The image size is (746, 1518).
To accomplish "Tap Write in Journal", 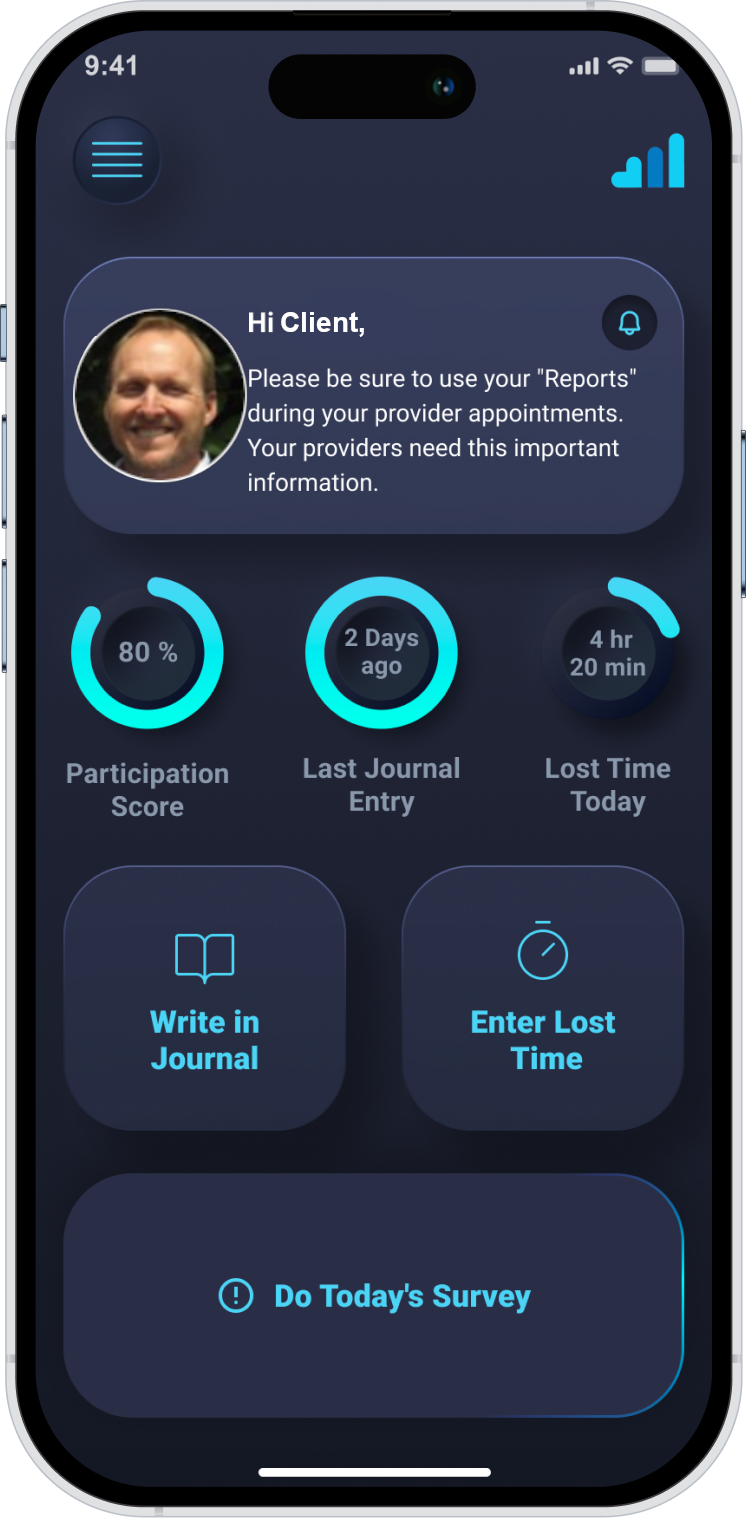I will click(205, 998).
